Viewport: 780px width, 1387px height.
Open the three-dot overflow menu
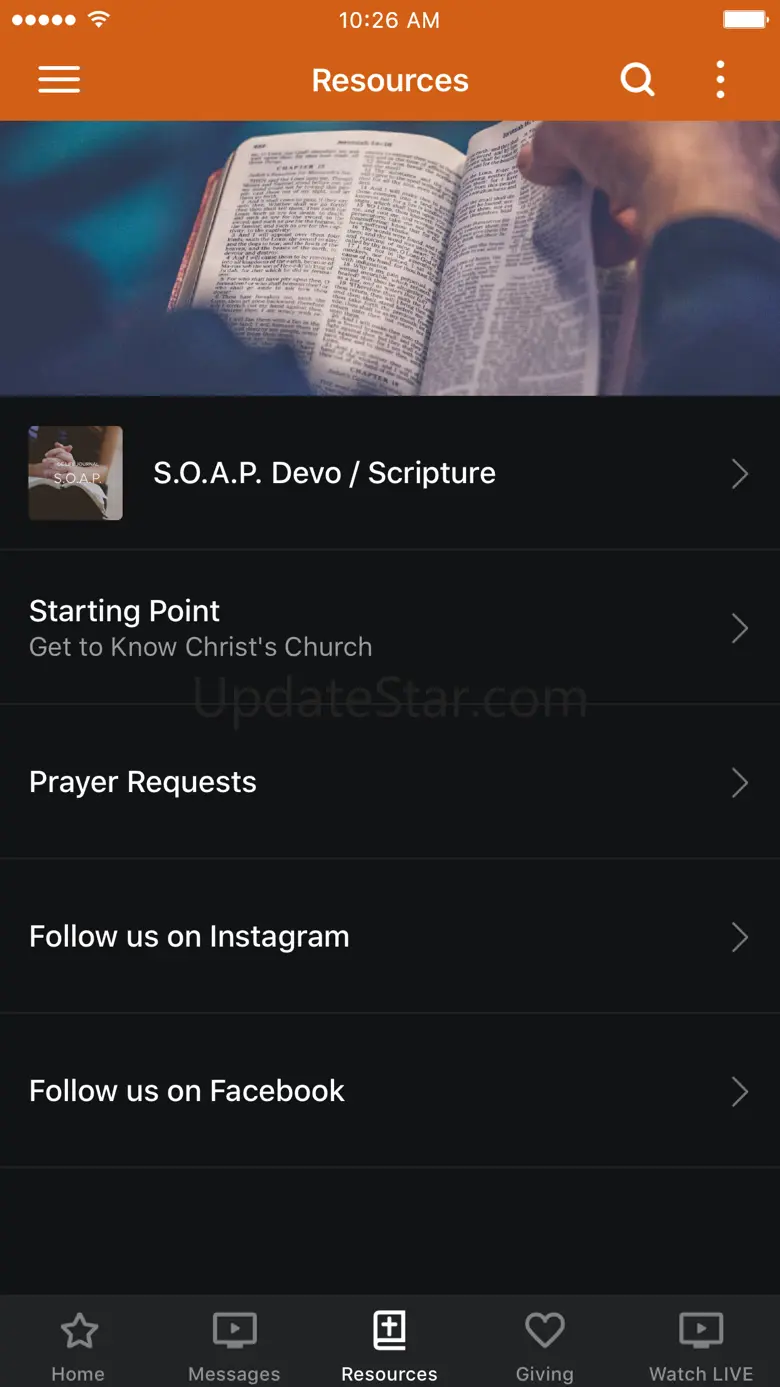[x=720, y=80]
